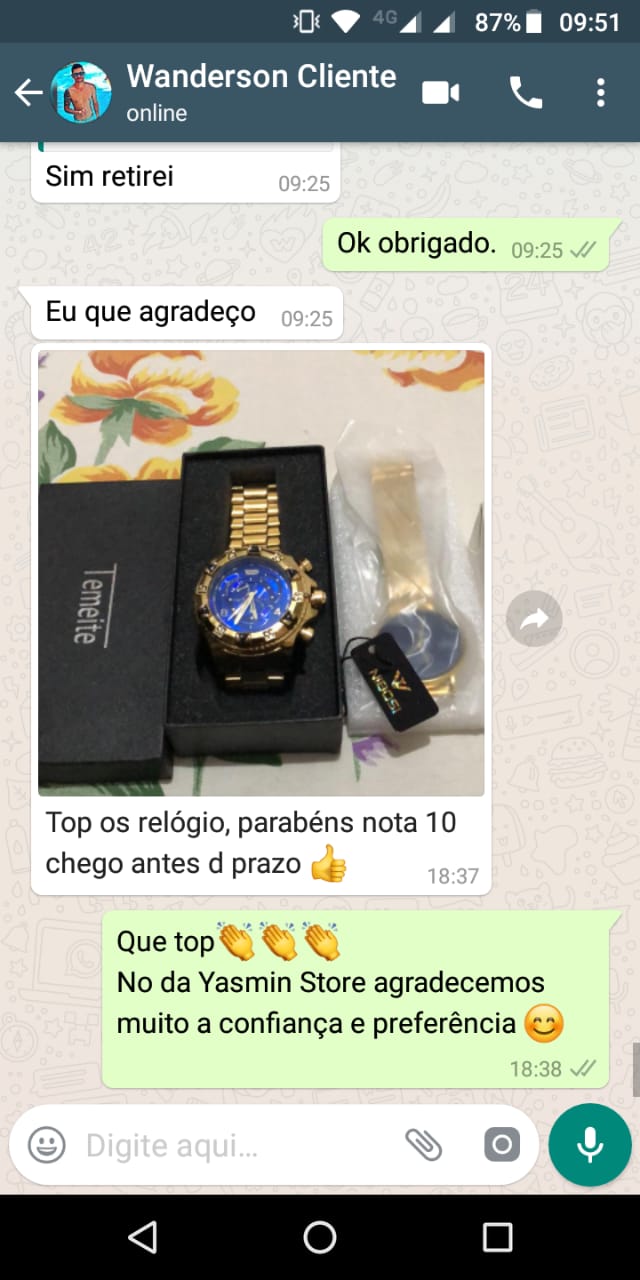Record a voice message with the microphone
Viewport: 640px width, 1280px height.
tap(590, 1145)
